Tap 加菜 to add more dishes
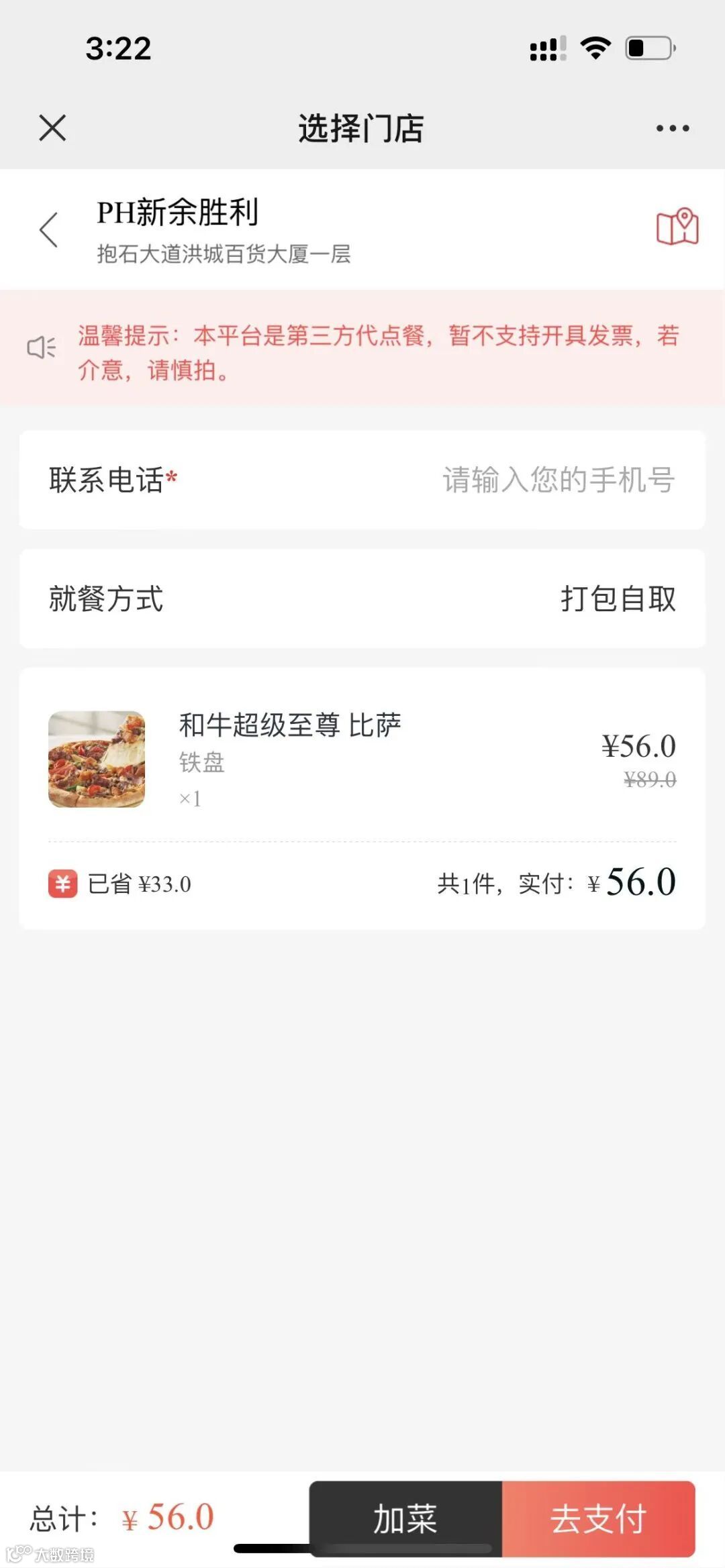The width and height of the screenshot is (725, 1568). 405,1519
